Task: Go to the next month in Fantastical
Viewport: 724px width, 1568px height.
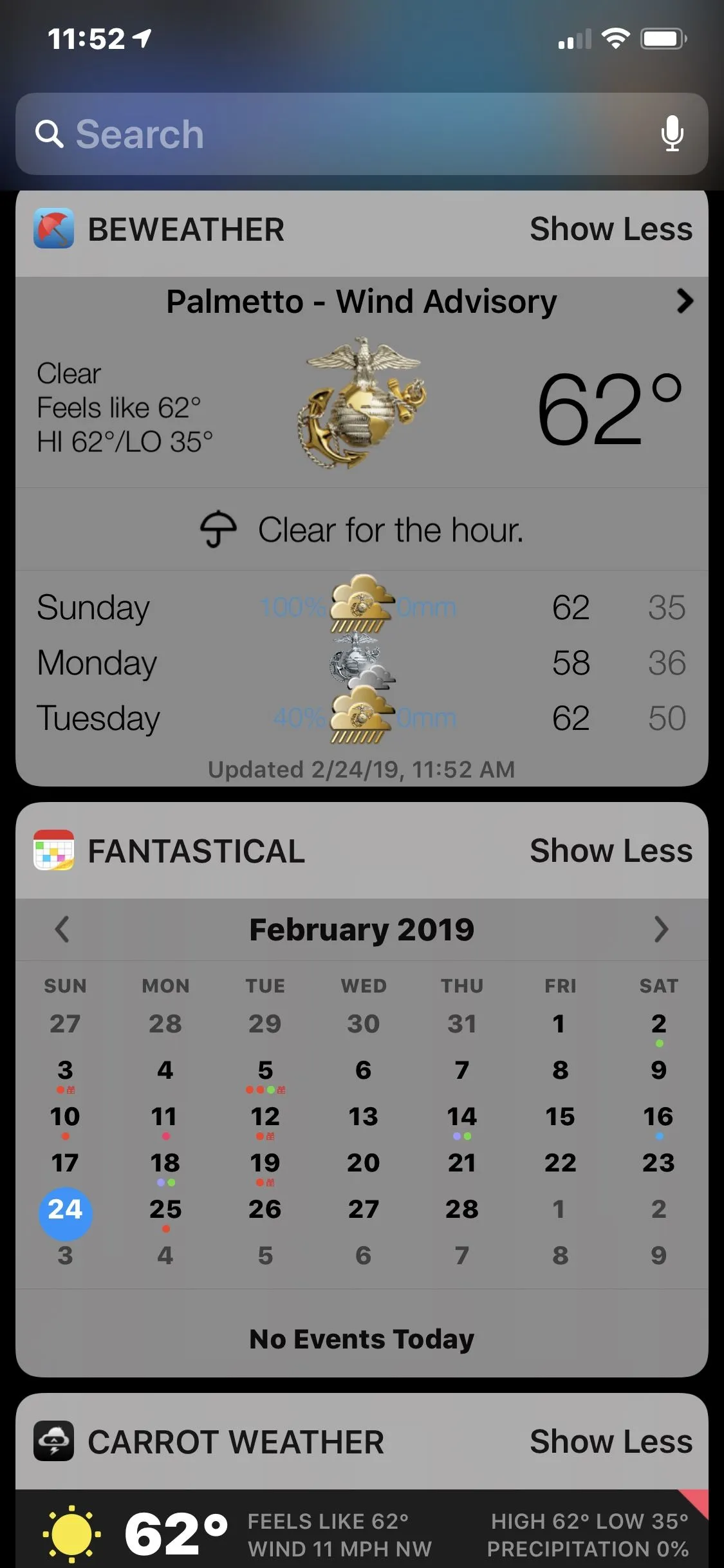Action: point(661,929)
